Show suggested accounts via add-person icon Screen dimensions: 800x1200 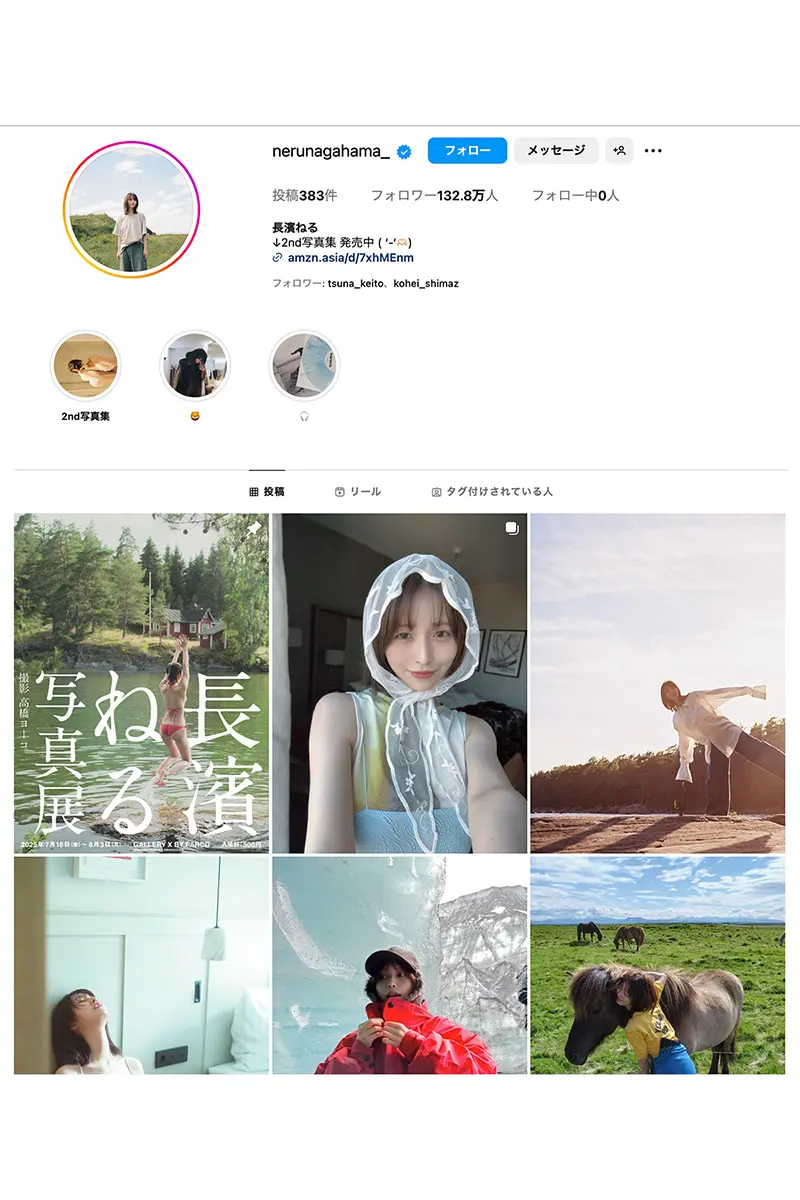619,151
